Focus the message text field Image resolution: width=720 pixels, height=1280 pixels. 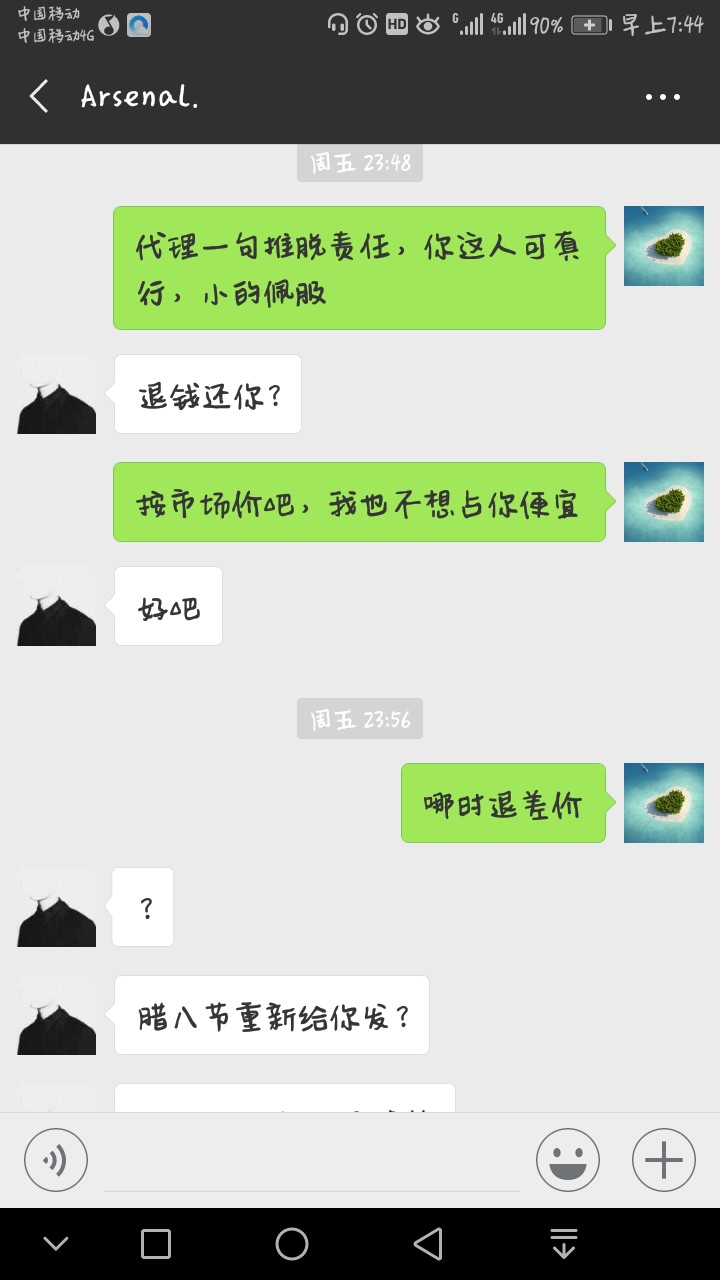click(x=311, y=1162)
